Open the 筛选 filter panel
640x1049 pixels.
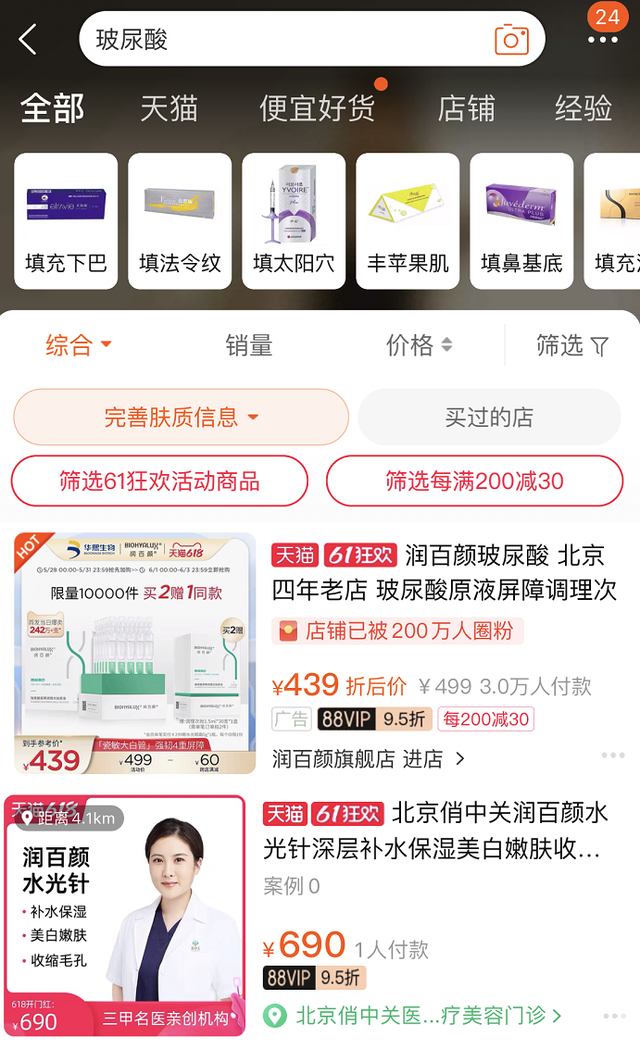572,345
